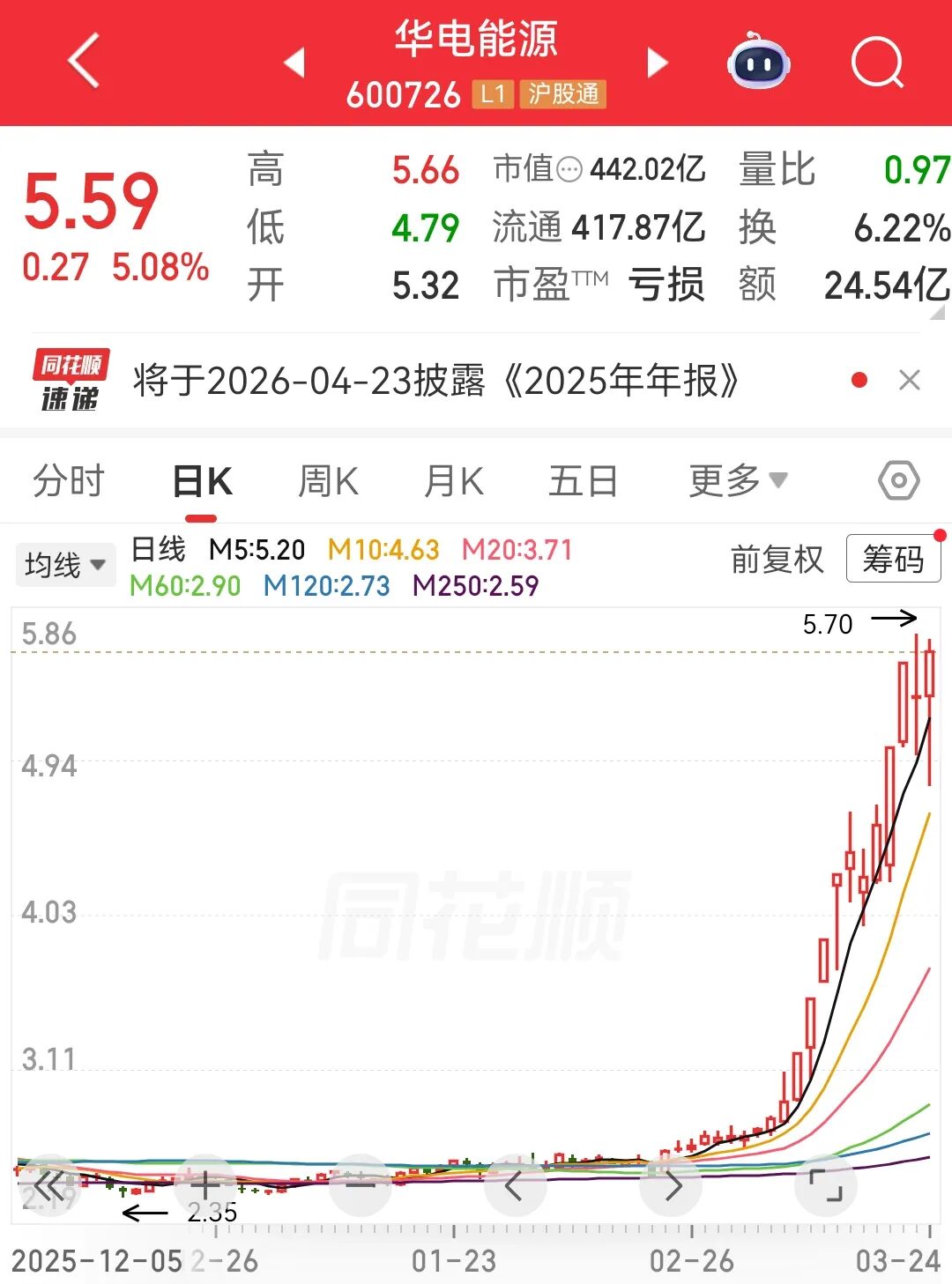Open the 均线 indicator dropdown

pos(65,565)
